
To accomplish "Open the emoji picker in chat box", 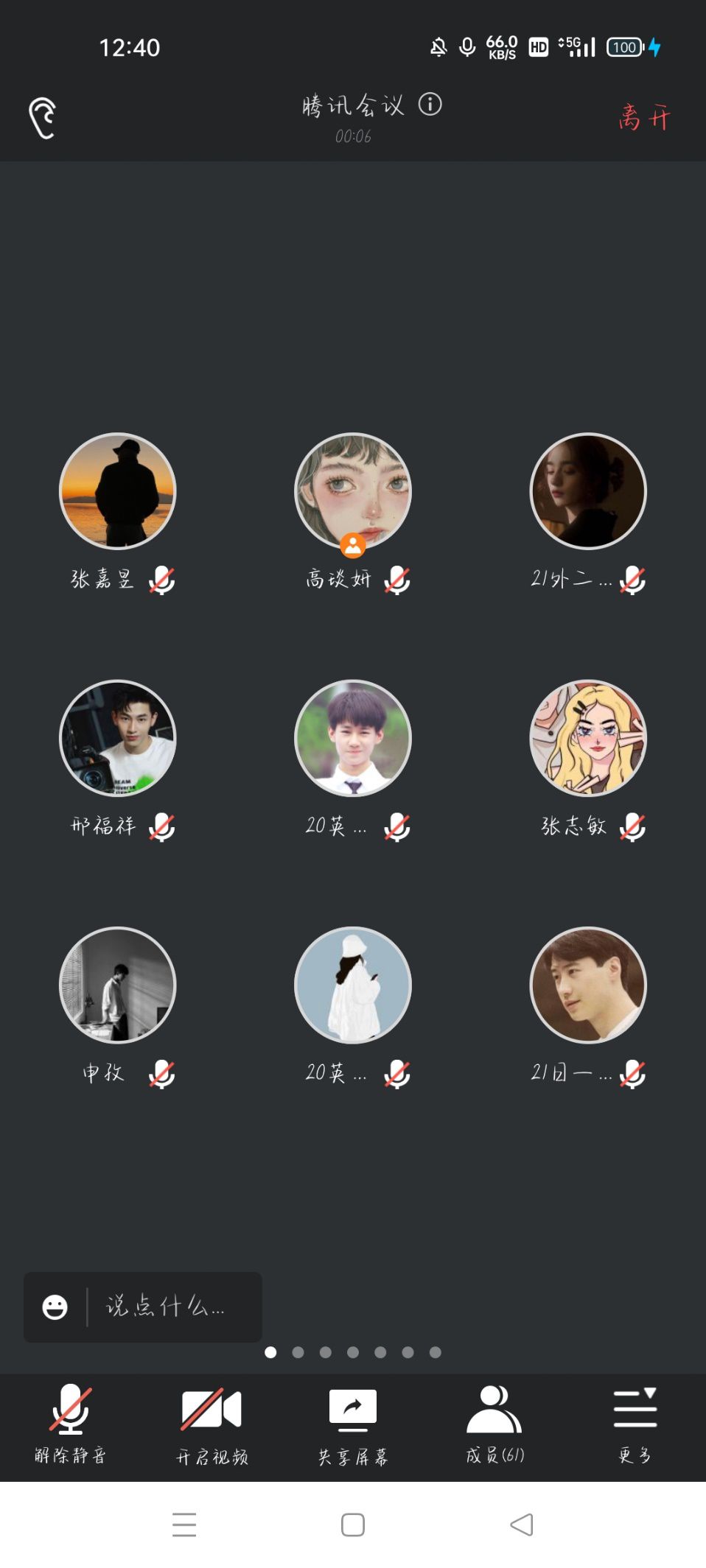I will [x=55, y=1307].
